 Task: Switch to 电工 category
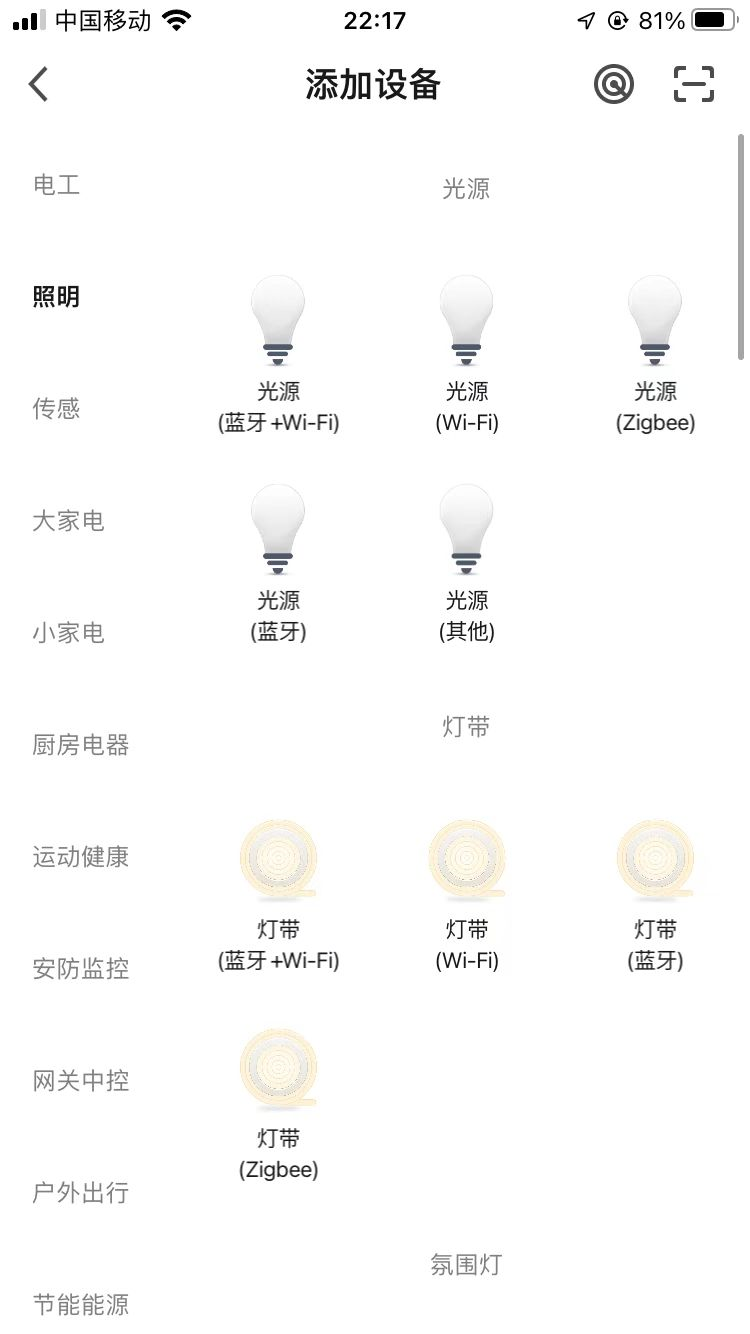[57, 185]
